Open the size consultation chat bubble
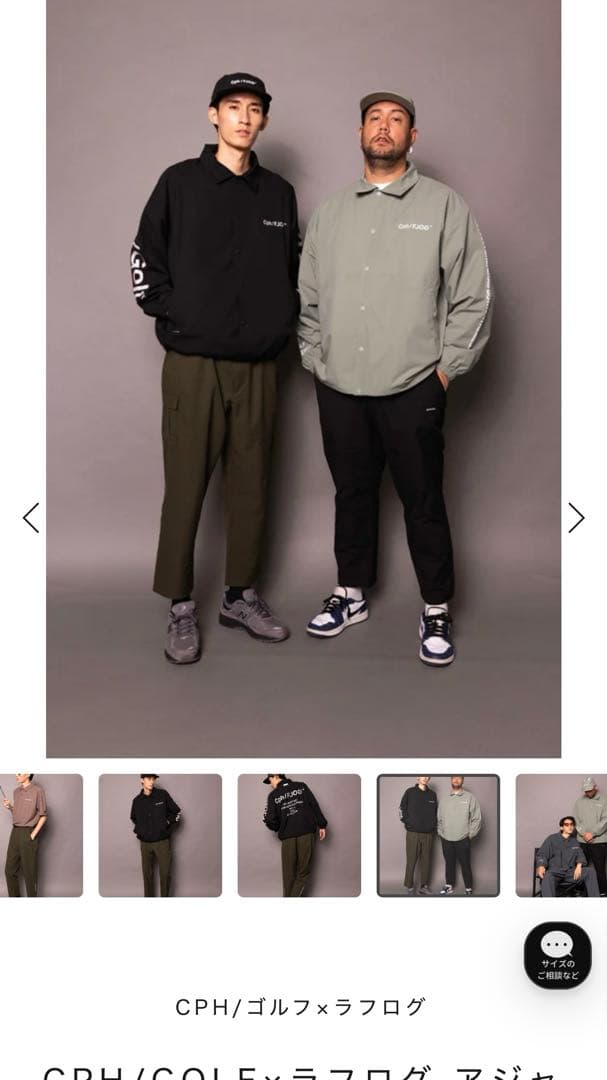The height and width of the screenshot is (1080, 607). coord(557,955)
